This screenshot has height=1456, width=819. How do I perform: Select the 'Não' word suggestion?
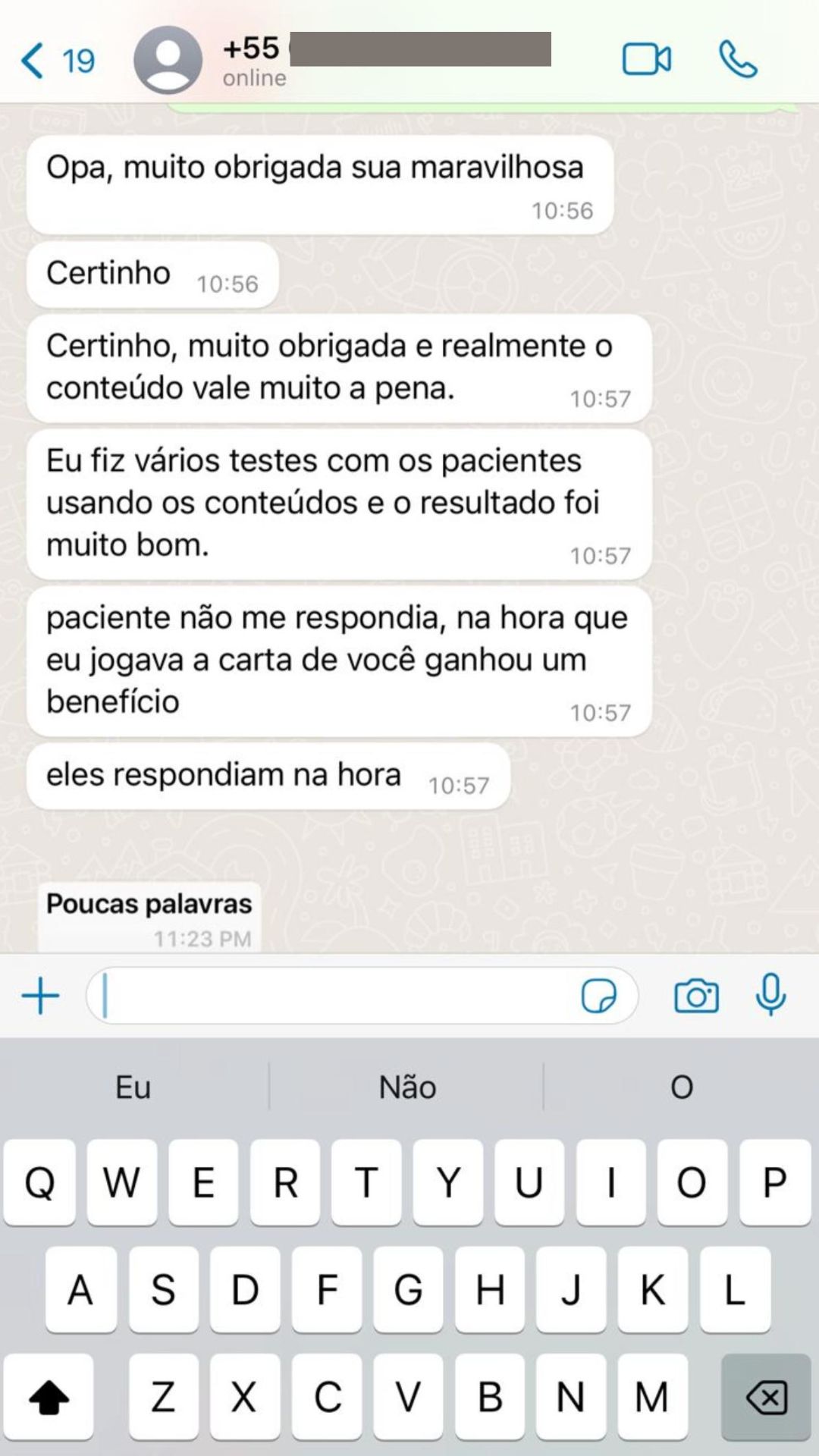pyautogui.click(x=407, y=1087)
